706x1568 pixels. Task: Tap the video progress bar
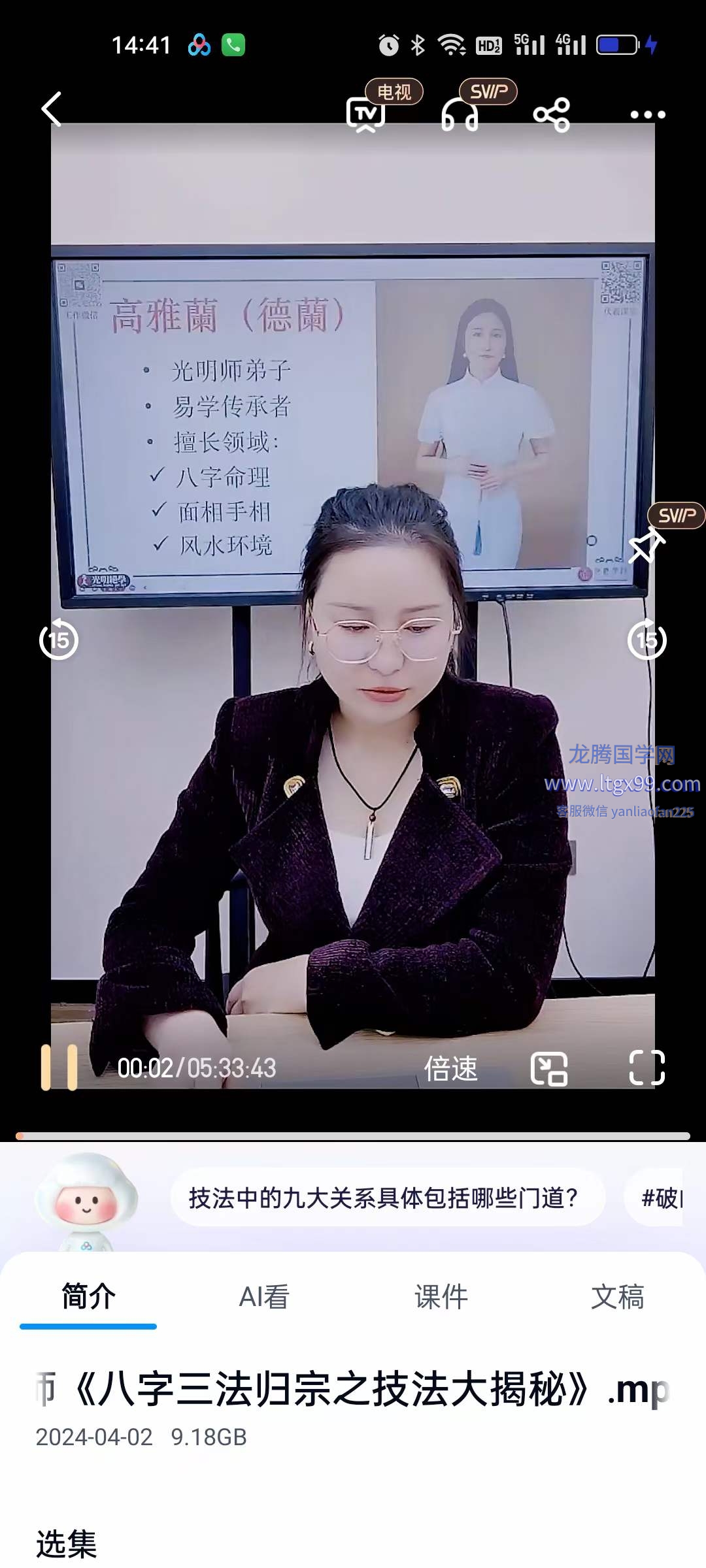(353, 1136)
